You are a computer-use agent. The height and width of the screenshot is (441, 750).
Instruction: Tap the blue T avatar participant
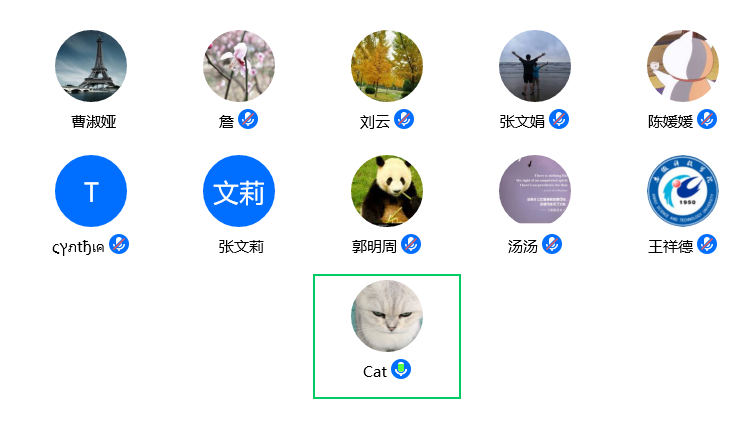(91, 191)
